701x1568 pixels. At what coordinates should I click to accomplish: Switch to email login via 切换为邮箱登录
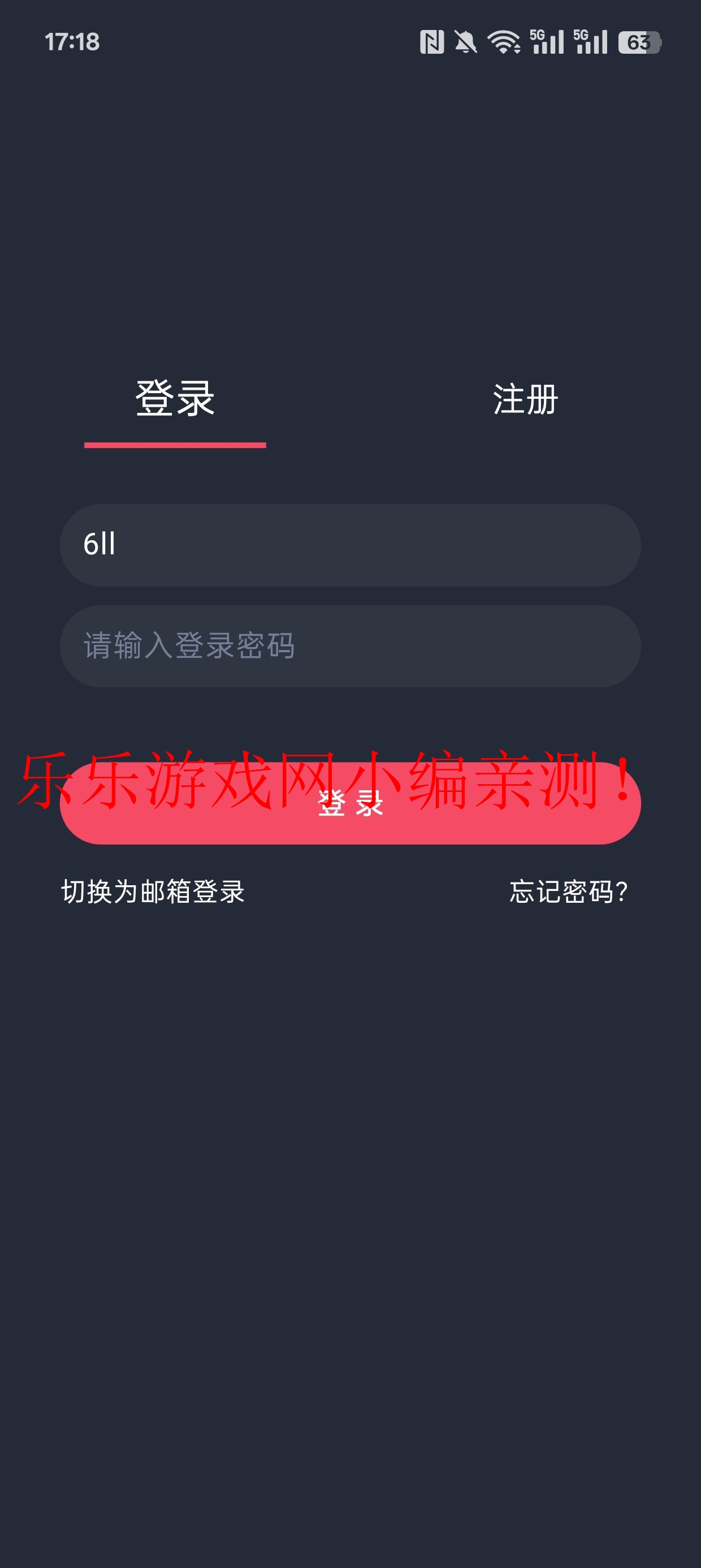pos(153,891)
